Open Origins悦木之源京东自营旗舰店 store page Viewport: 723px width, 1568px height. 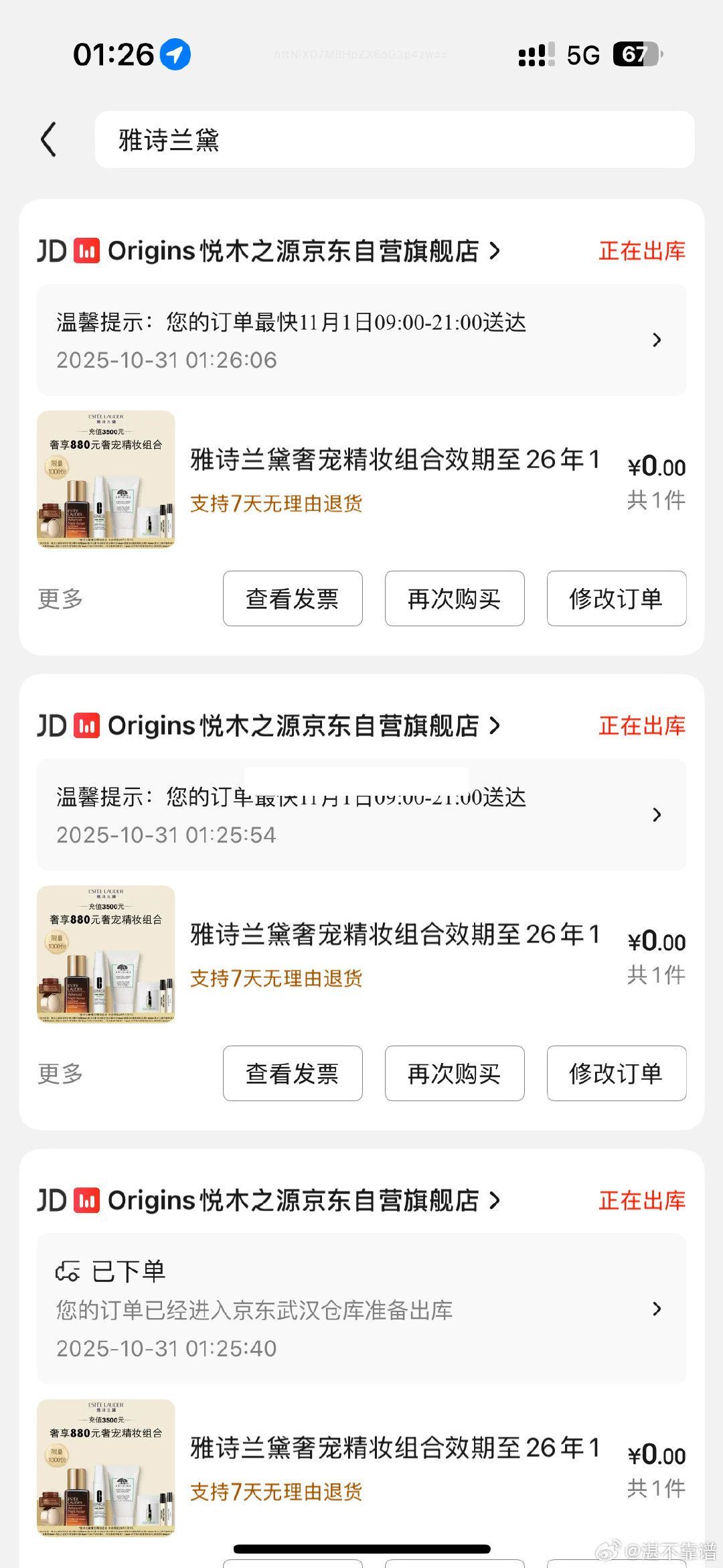[x=301, y=251]
